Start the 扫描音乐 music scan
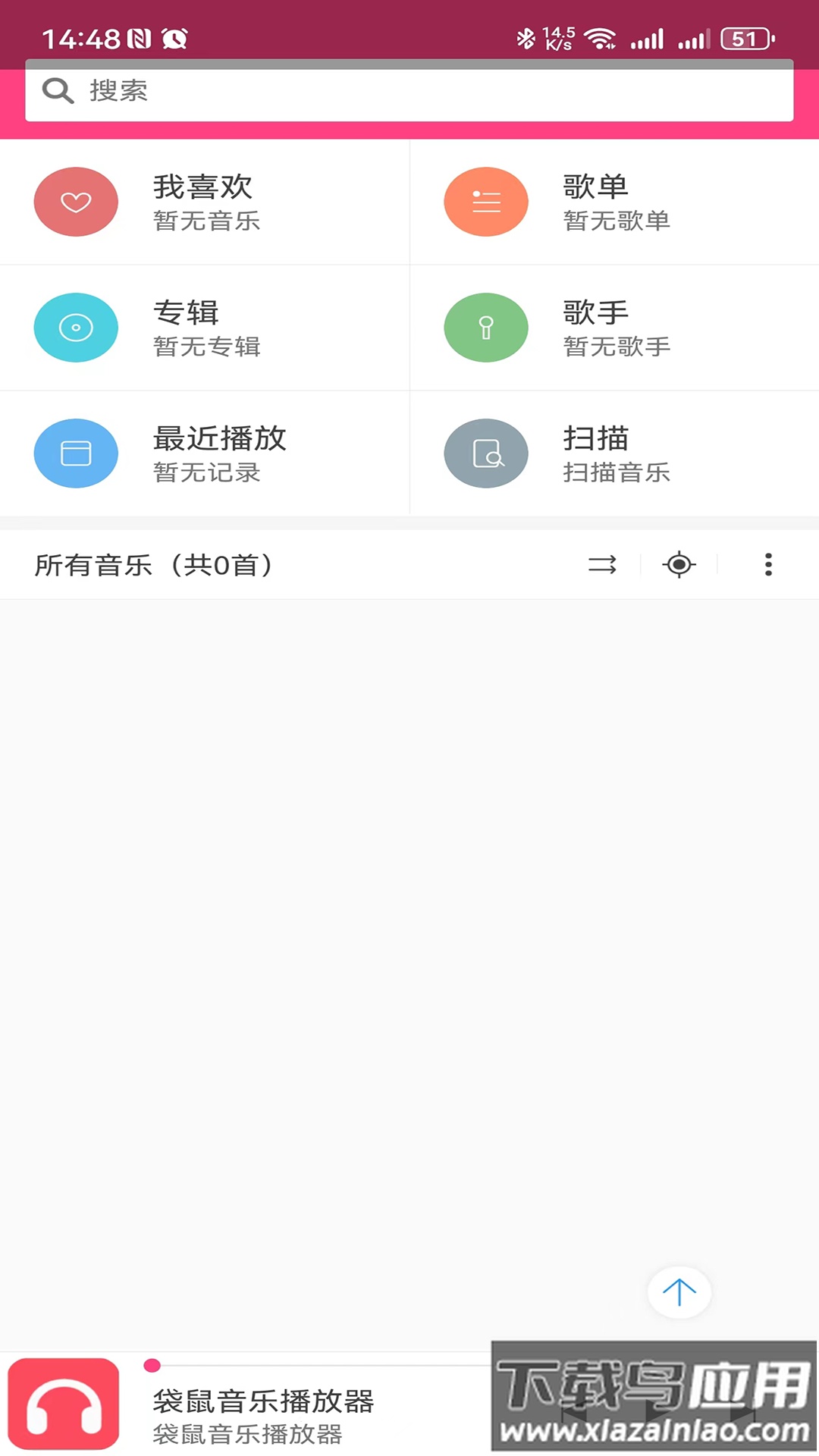This screenshot has height=1456, width=819. (614, 453)
